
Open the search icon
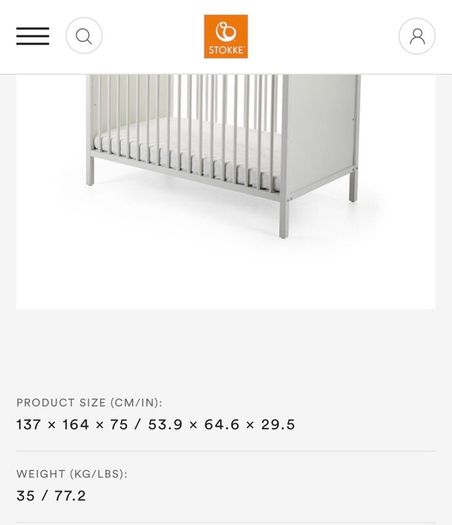[84, 36]
